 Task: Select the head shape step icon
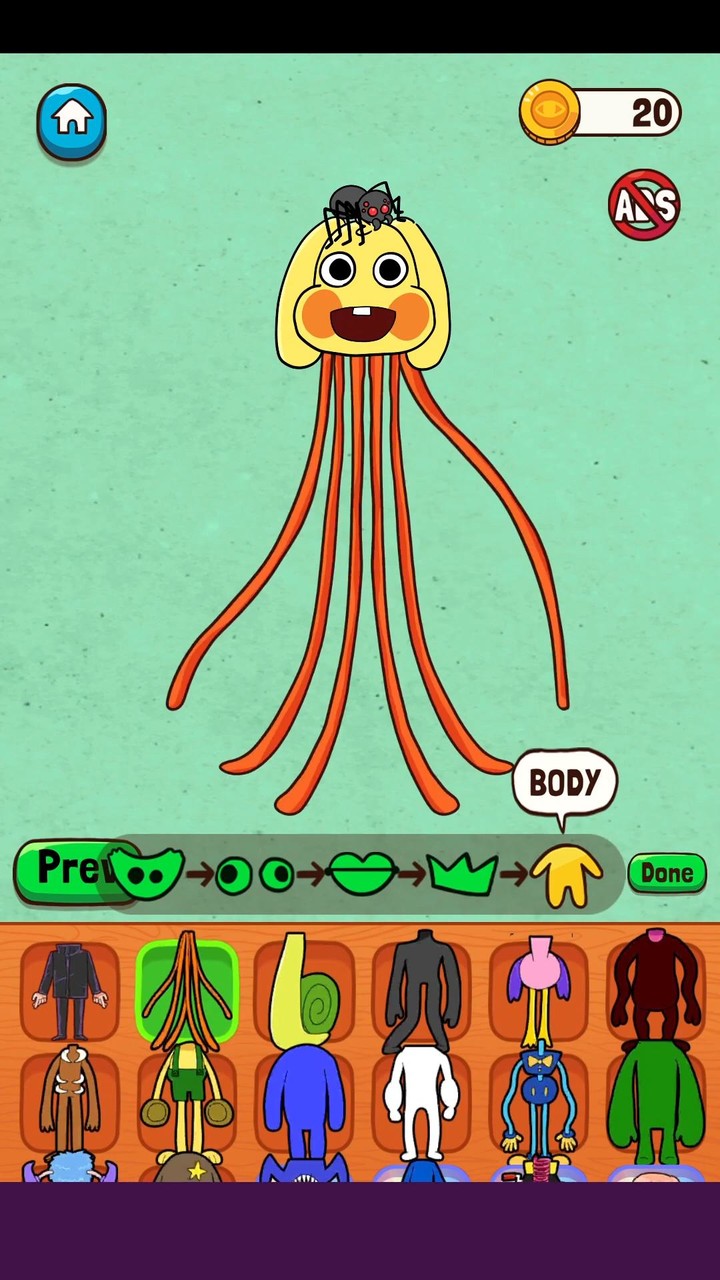(x=148, y=872)
